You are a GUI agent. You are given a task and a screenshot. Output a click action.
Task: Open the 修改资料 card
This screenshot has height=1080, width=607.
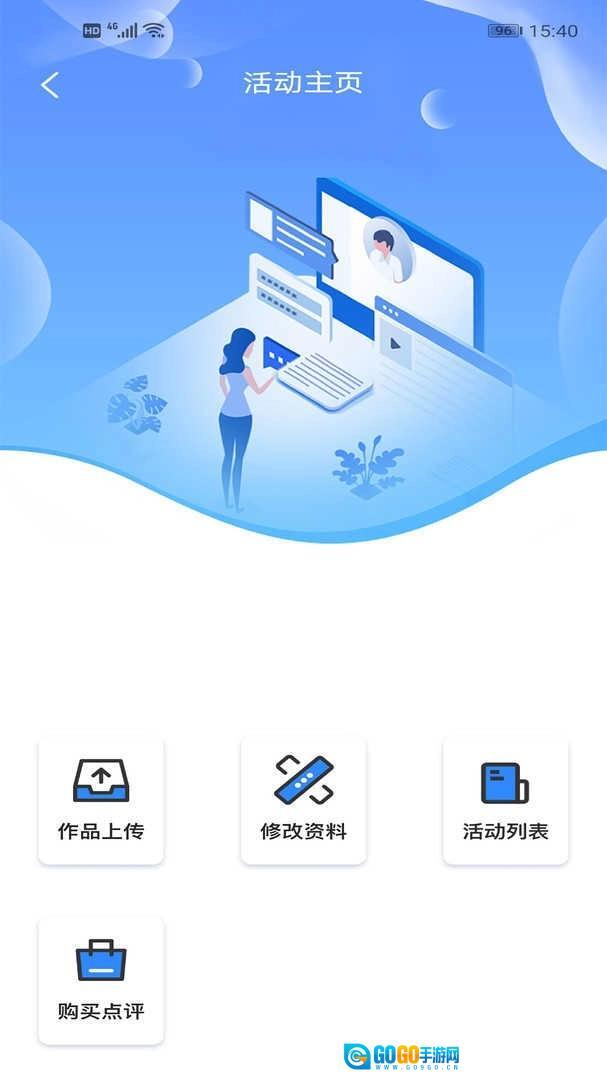(x=303, y=800)
